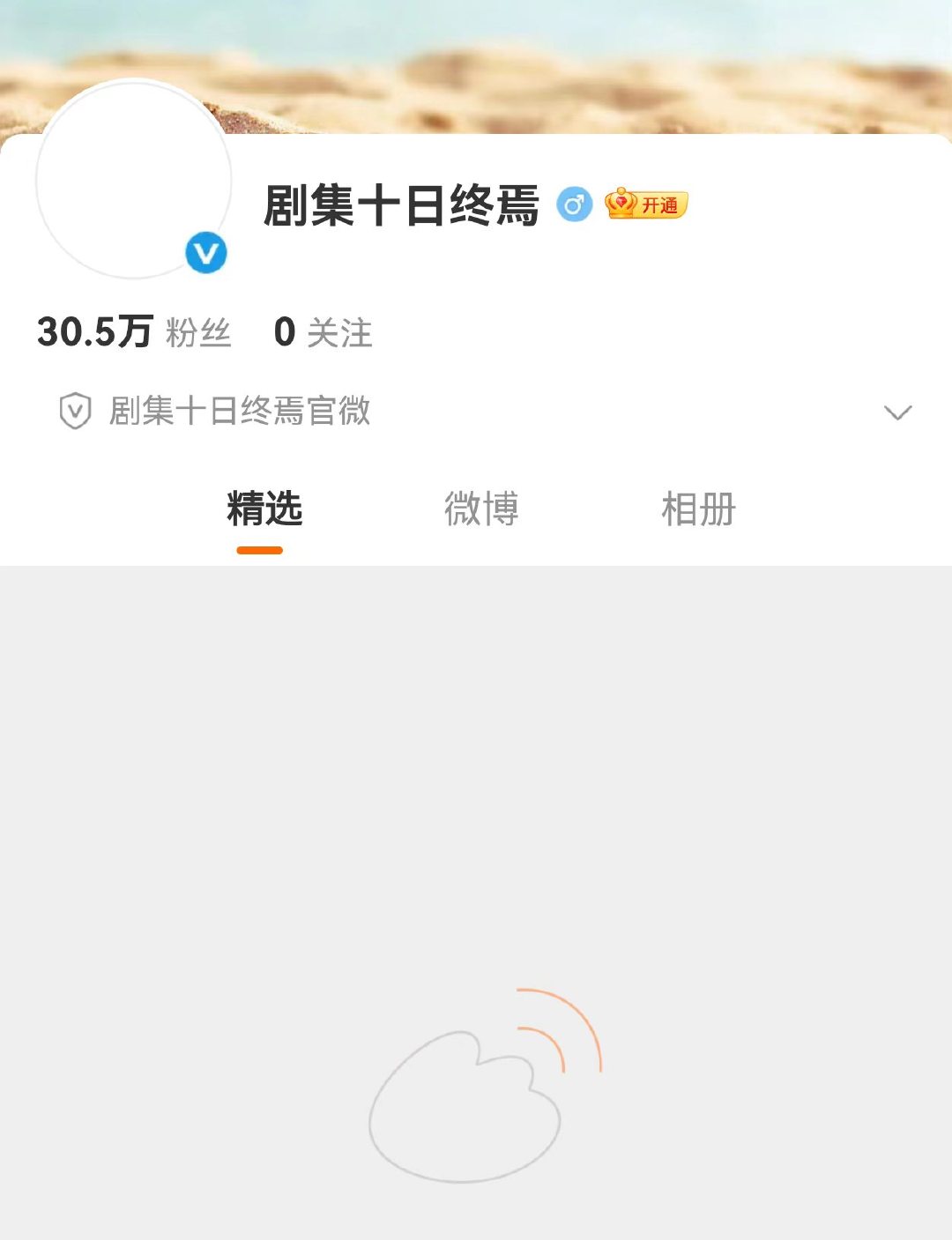Click the verification shield icon before 官微 text
Image resolution: width=952 pixels, height=1240 pixels.
75,412
